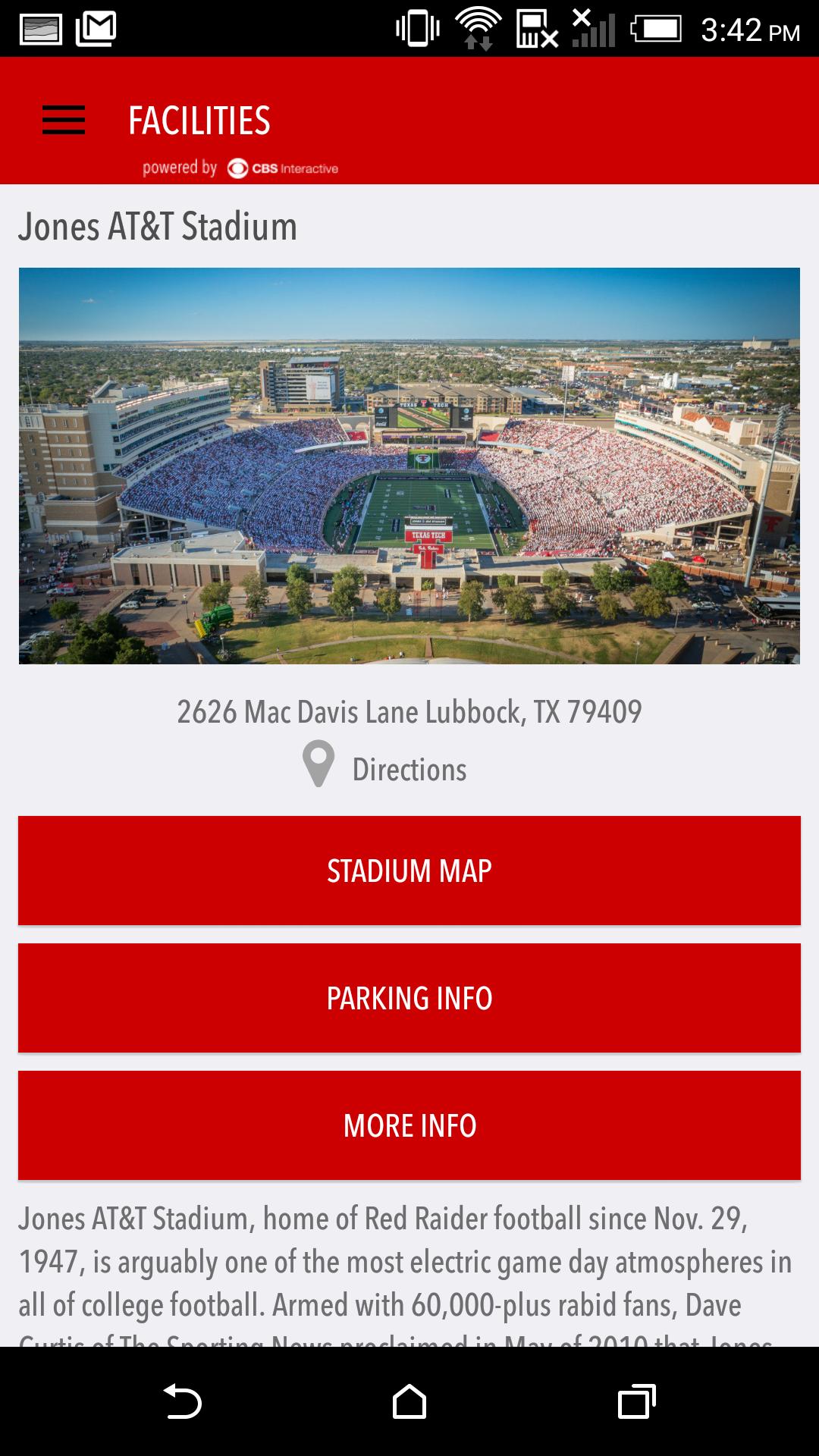
Task: Open the STADIUM MAP
Action: tap(409, 871)
